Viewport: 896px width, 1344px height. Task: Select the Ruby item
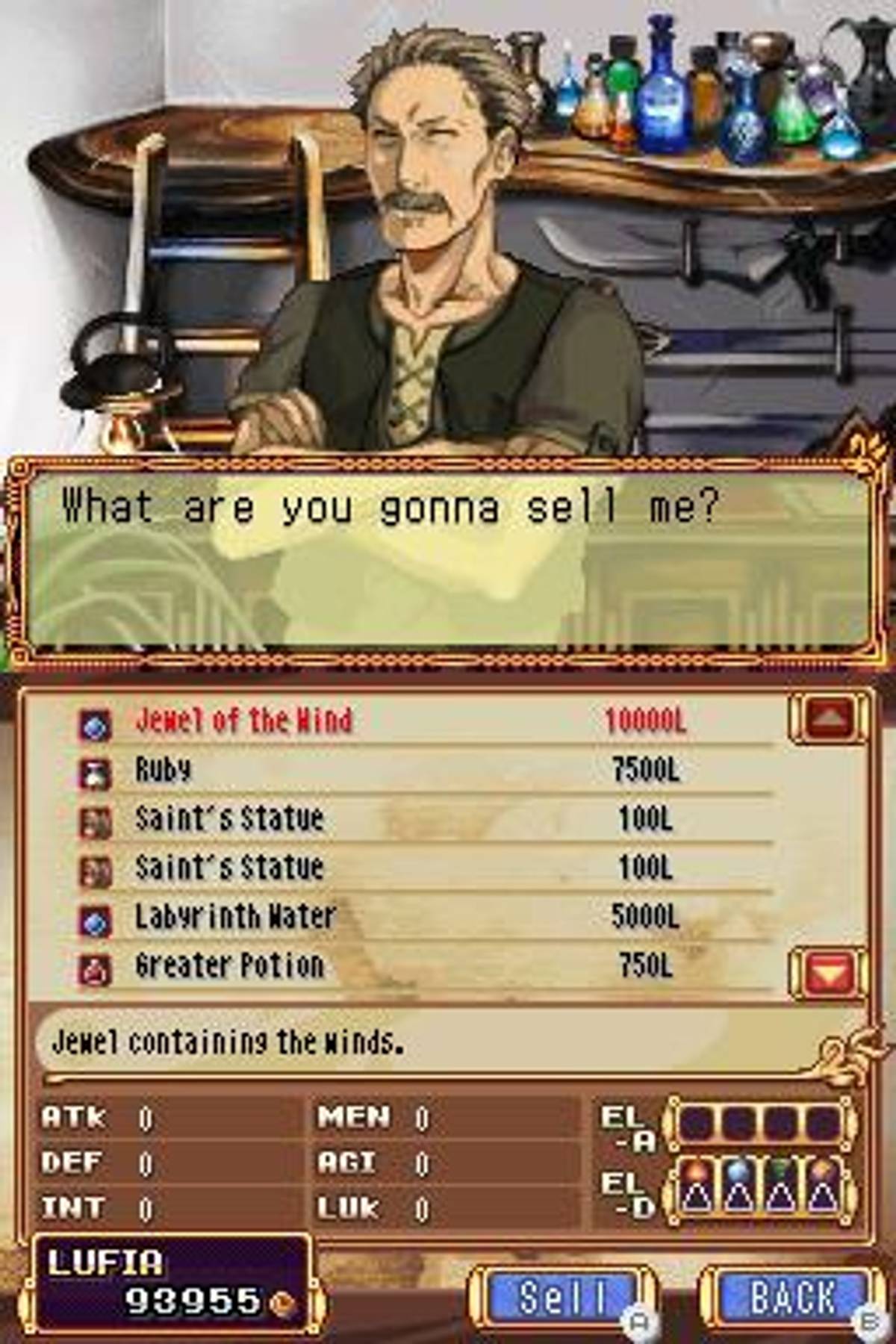point(163,770)
